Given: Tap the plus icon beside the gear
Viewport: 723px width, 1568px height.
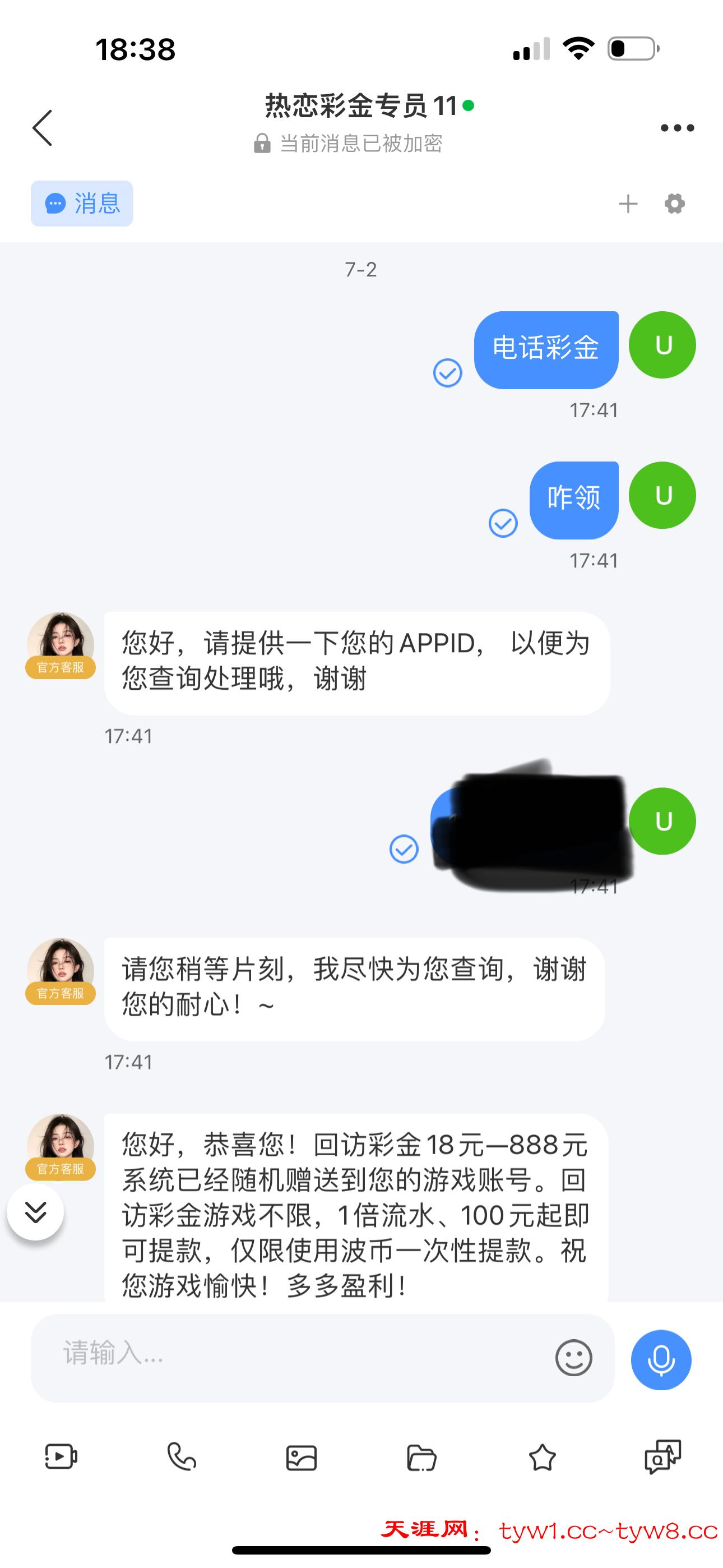Looking at the screenshot, I should 628,204.
